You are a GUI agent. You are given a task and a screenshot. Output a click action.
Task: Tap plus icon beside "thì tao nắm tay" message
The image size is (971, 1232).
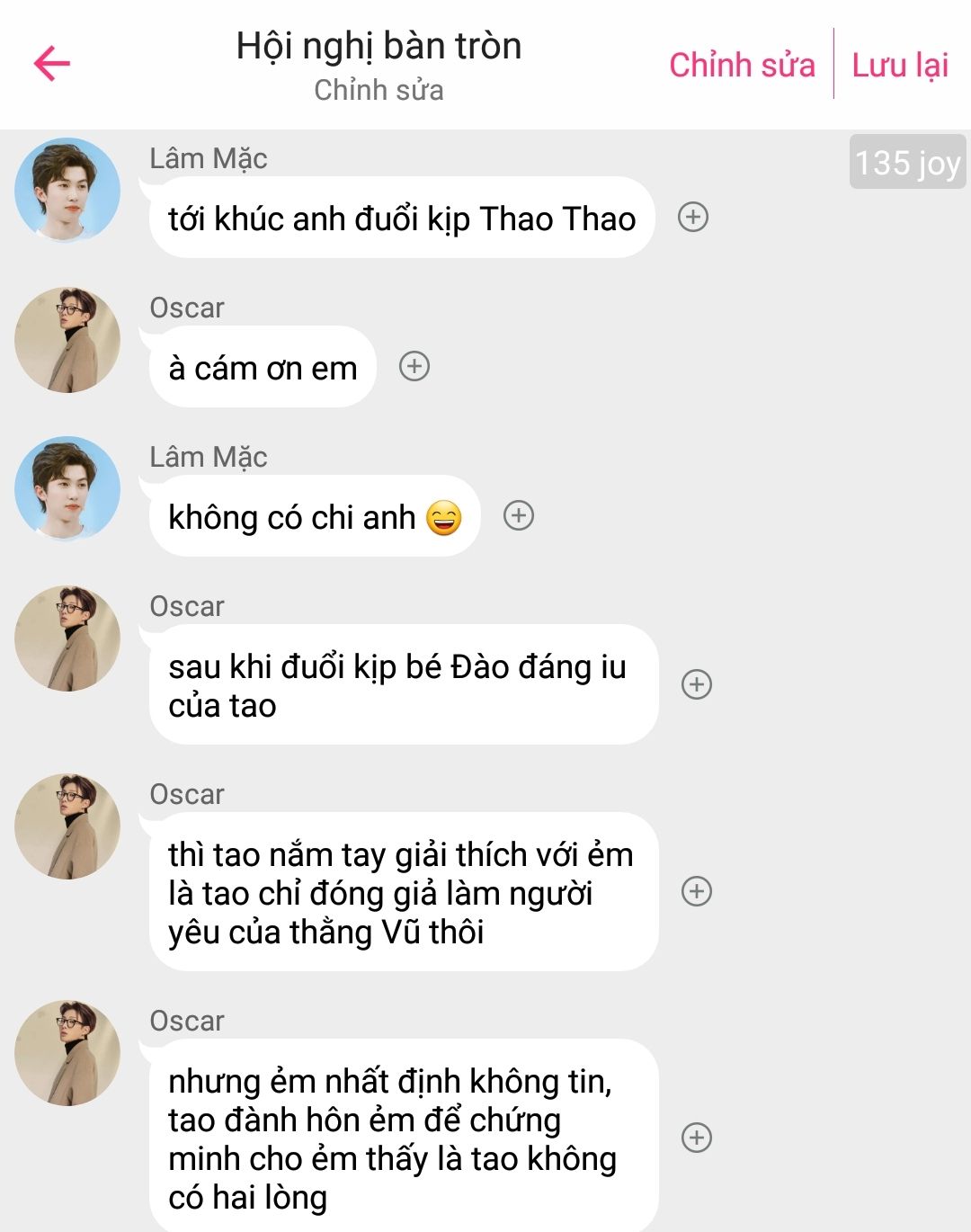pyautogui.click(x=697, y=891)
